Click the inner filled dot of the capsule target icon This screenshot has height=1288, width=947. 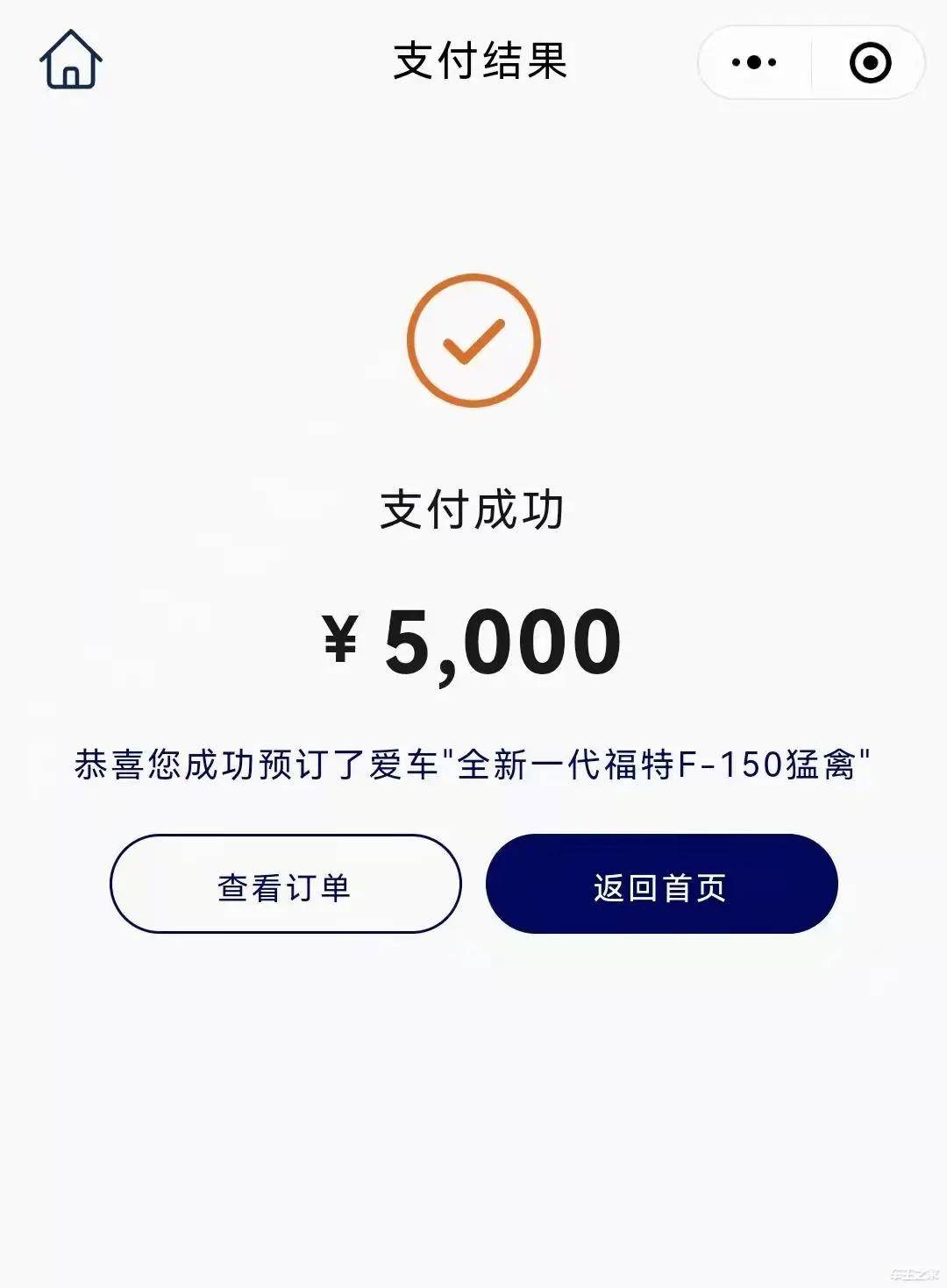[x=870, y=61]
